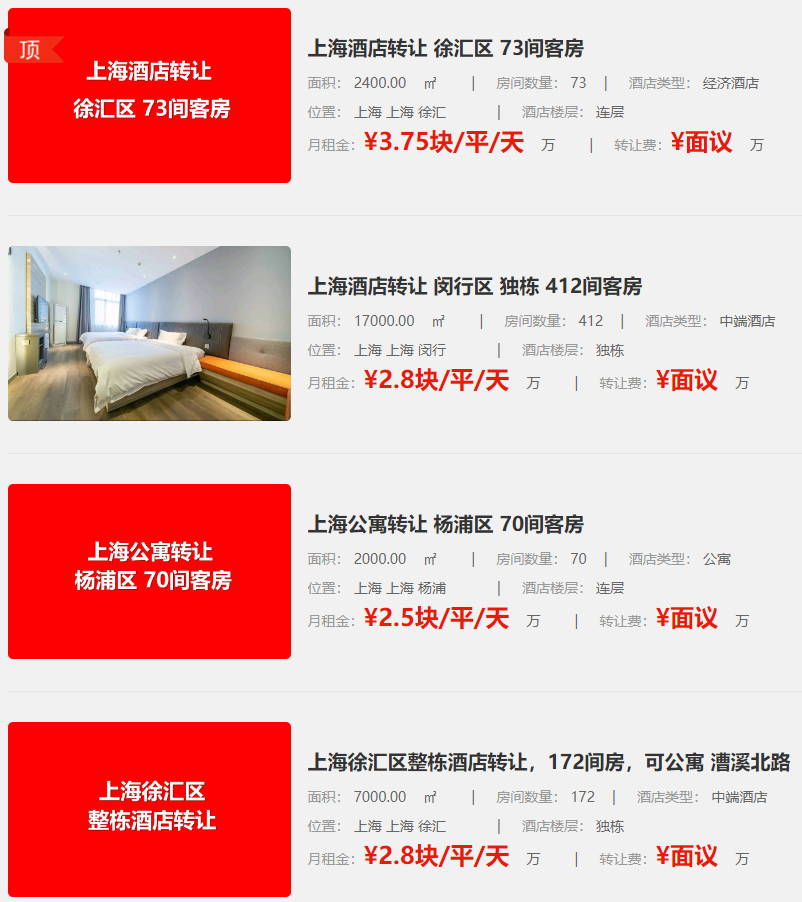This screenshot has height=902, width=802.
Task: Tap the red 上海徐汇区 整栋酒店转让 cover tile
Action: tap(150, 809)
